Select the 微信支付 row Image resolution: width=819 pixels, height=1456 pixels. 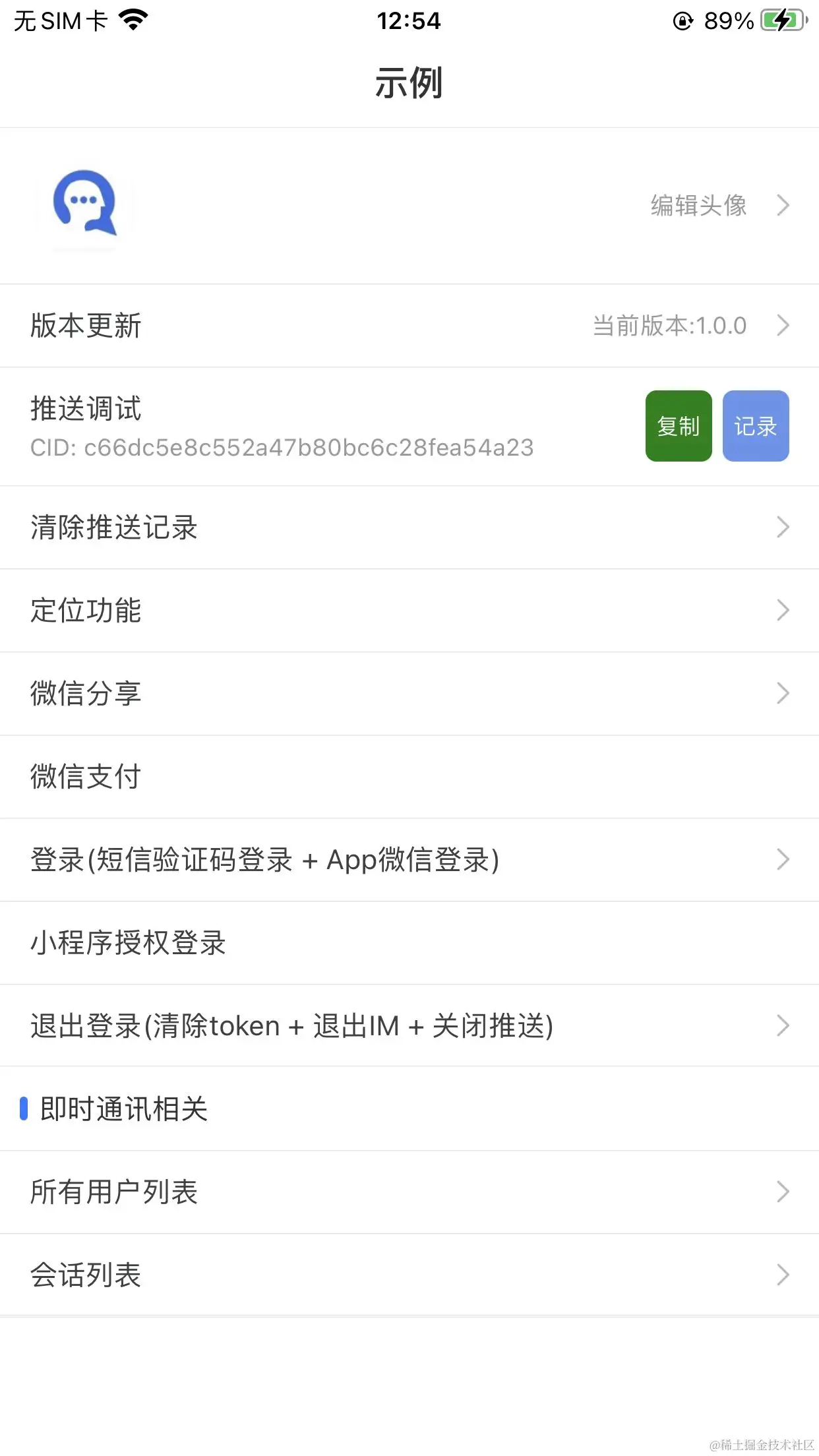coord(409,777)
